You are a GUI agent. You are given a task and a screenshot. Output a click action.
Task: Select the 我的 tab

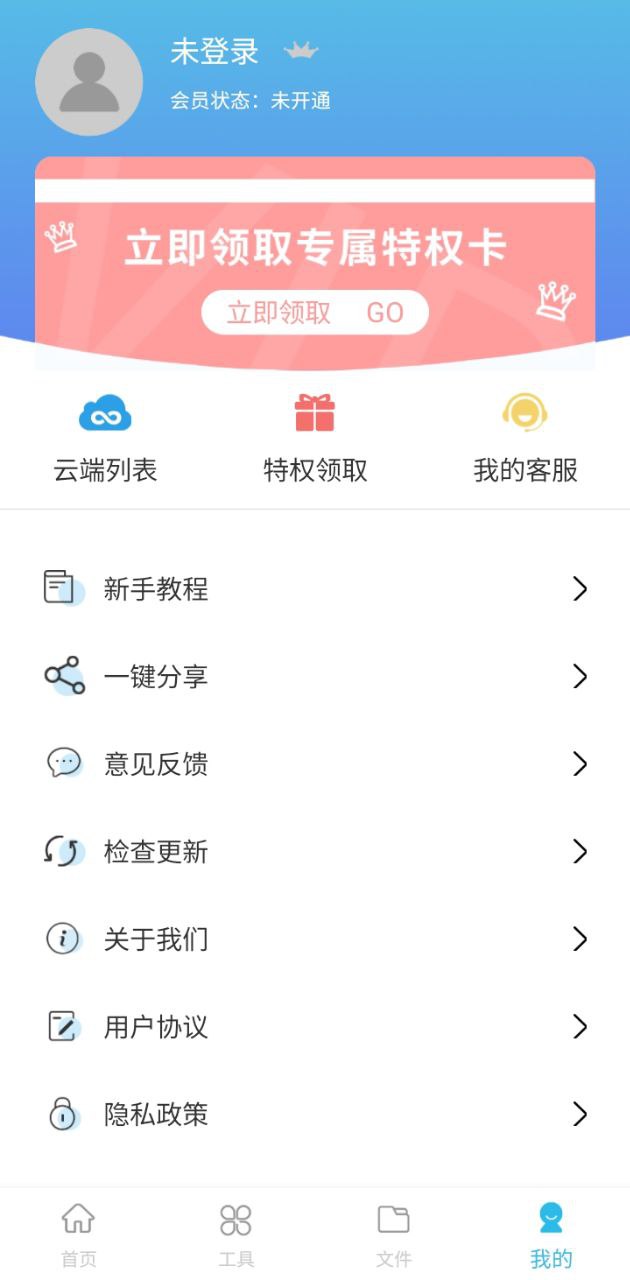[551, 1235]
